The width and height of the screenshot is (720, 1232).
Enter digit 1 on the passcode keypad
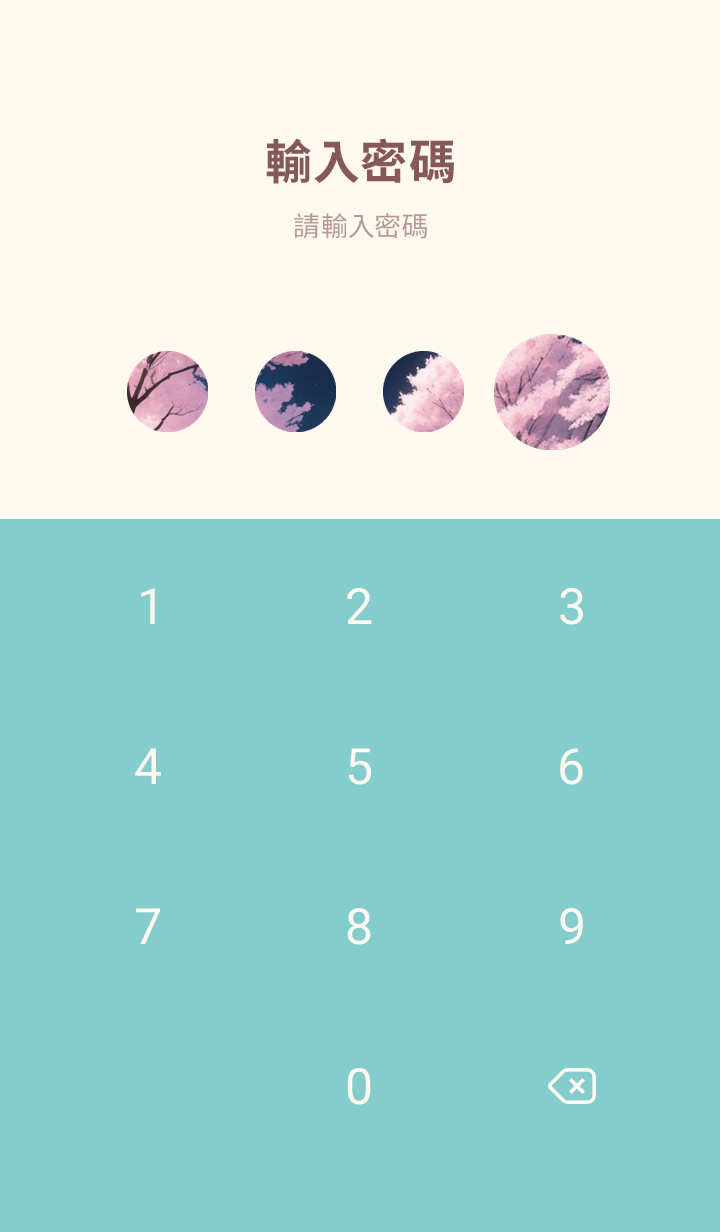149,607
